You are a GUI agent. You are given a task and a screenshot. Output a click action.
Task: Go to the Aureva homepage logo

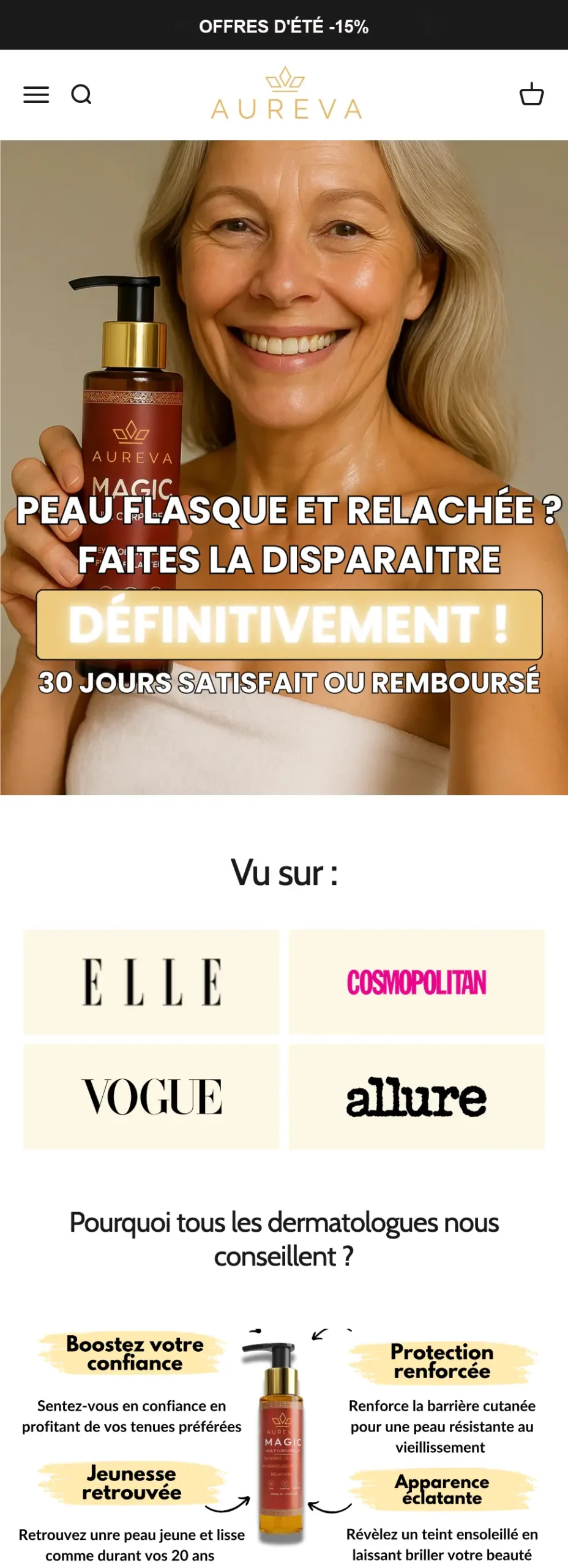click(x=286, y=94)
